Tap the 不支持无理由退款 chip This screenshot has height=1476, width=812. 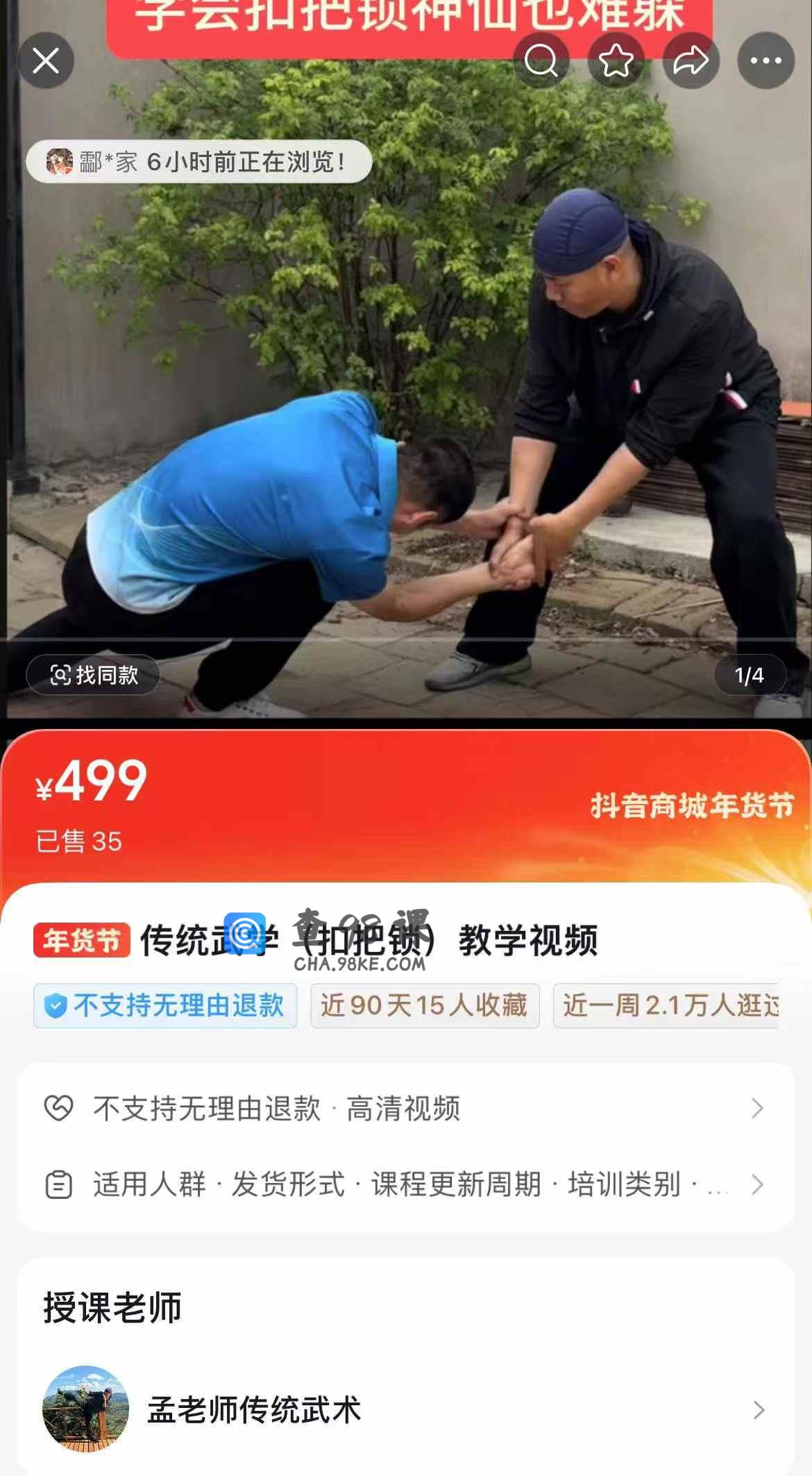click(x=165, y=1005)
